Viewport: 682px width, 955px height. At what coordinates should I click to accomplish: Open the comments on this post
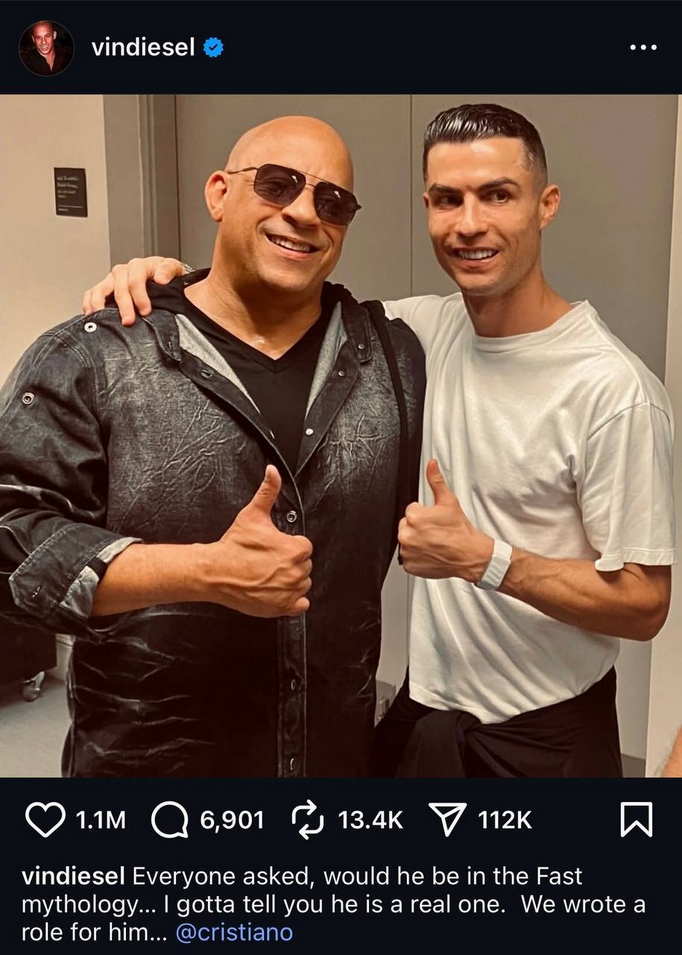(170, 820)
